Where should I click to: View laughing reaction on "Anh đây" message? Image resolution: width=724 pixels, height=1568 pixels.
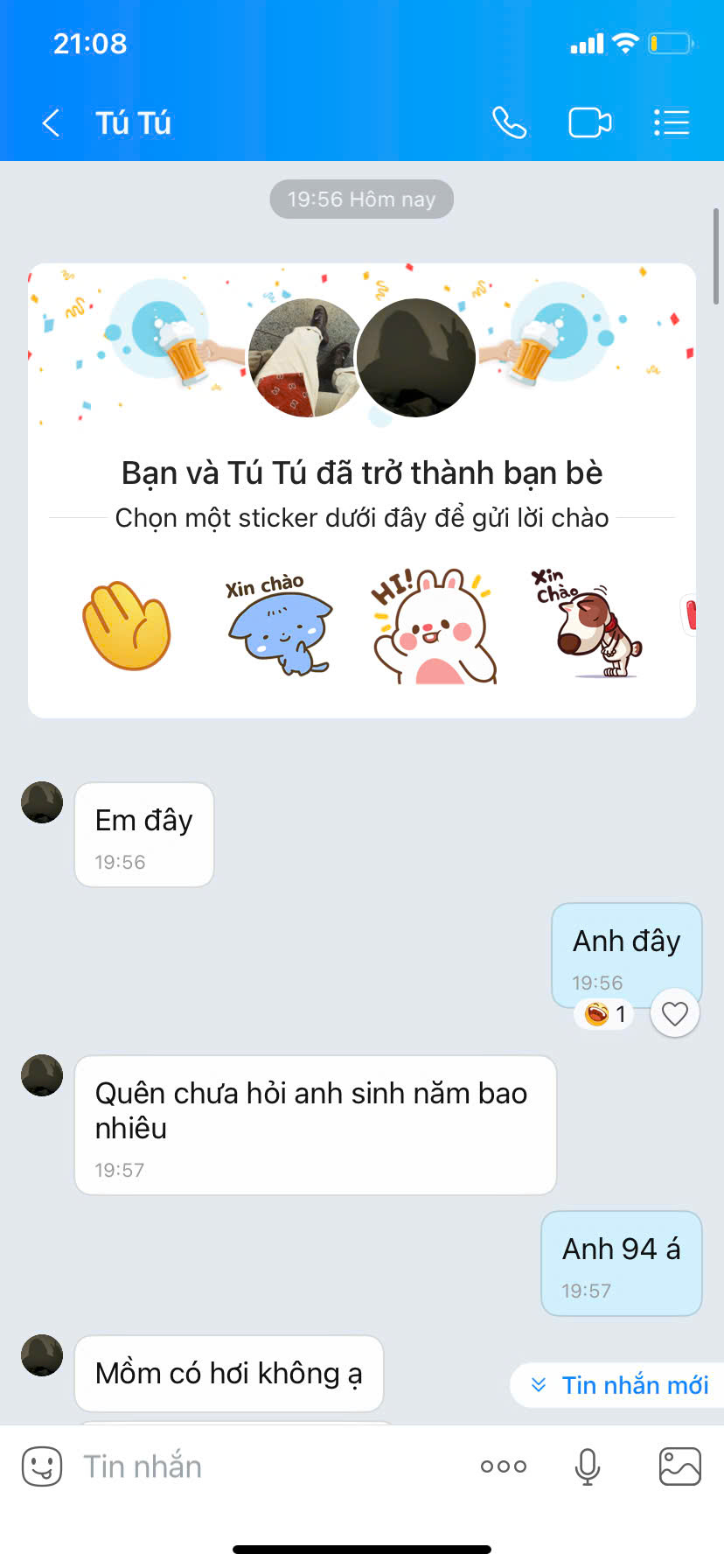point(605,1014)
